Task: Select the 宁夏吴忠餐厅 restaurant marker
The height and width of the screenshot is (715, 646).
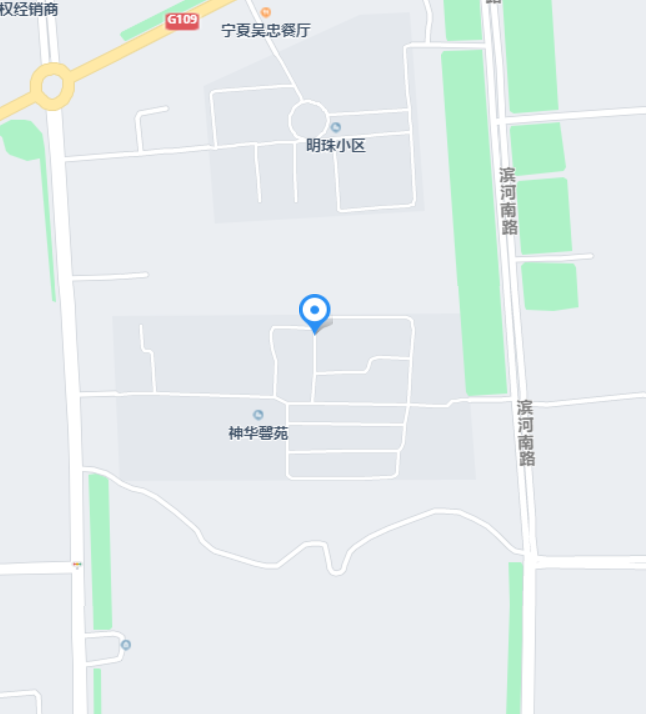Action: [x=266, y=12]
